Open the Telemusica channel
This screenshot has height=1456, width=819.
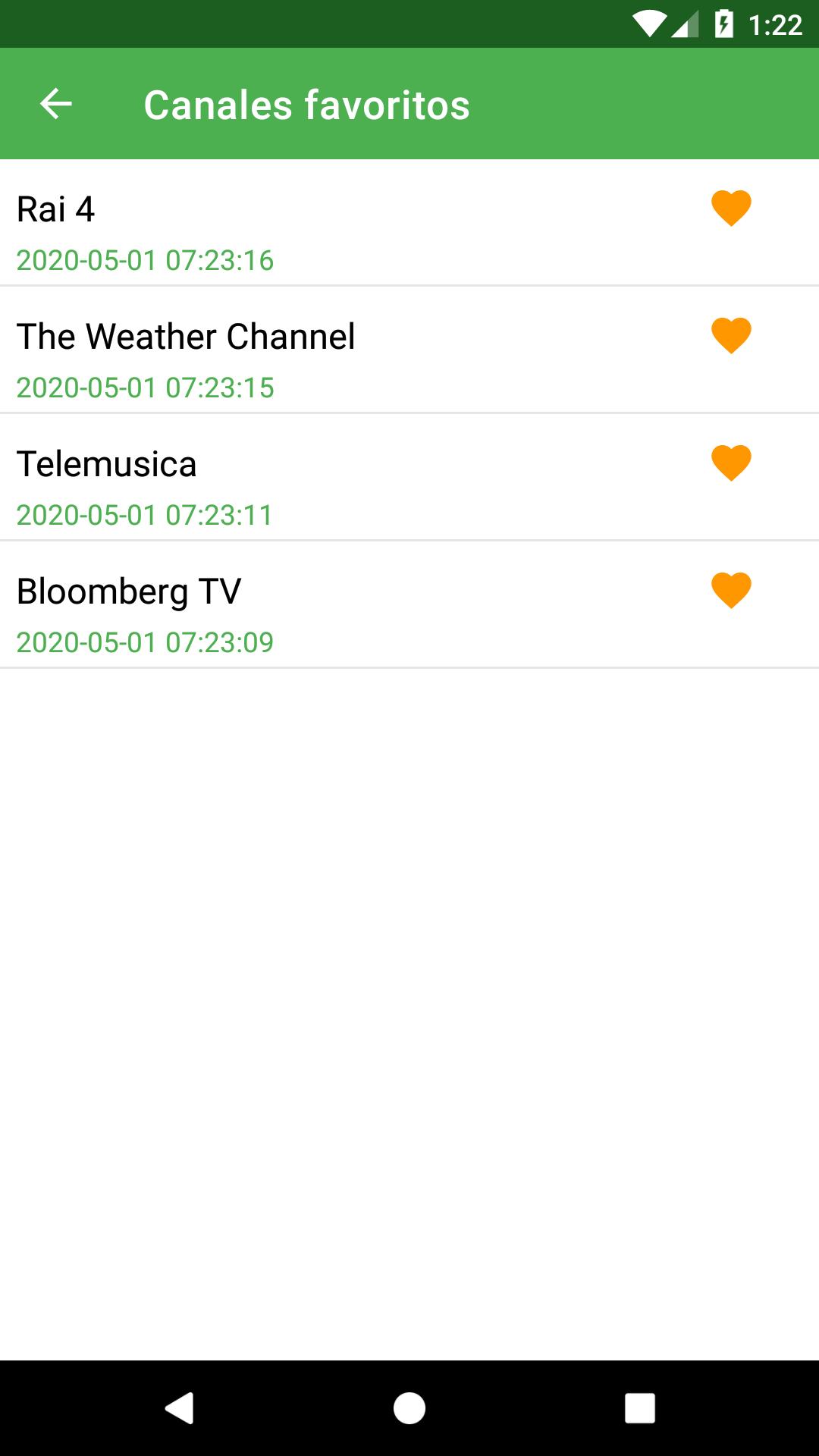pyautogui.click(x=409, y=477)
